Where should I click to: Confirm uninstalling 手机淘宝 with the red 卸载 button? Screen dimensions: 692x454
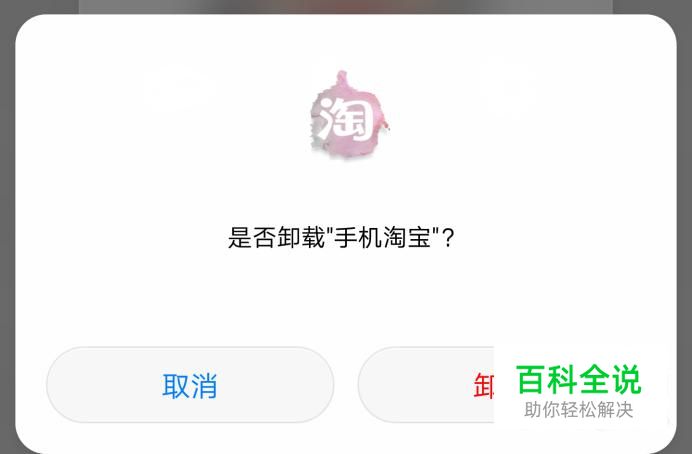click(x=430, y=385)
